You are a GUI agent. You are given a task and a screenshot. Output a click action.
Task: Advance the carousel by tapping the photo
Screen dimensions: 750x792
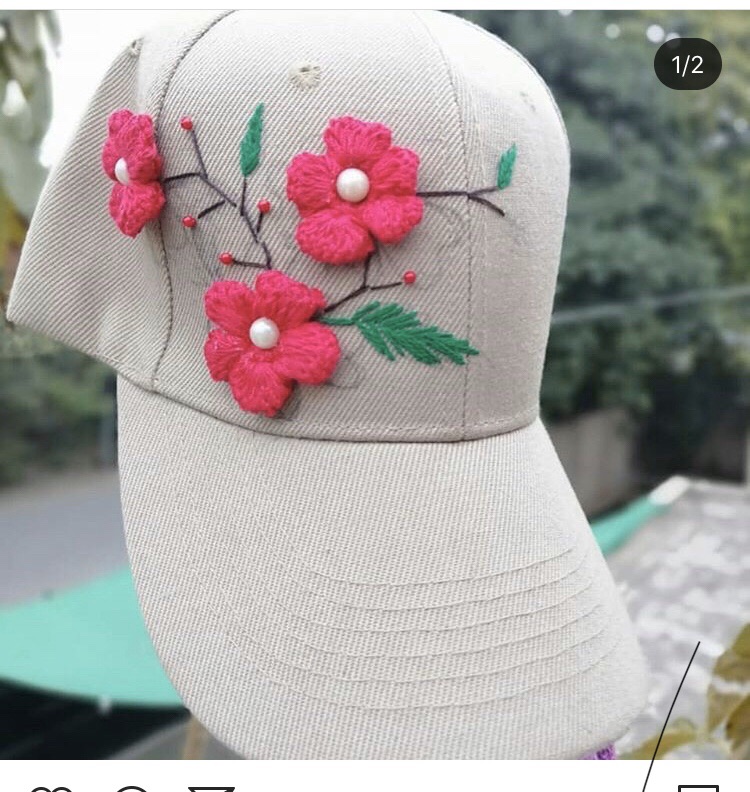click(x=375, y=400)
